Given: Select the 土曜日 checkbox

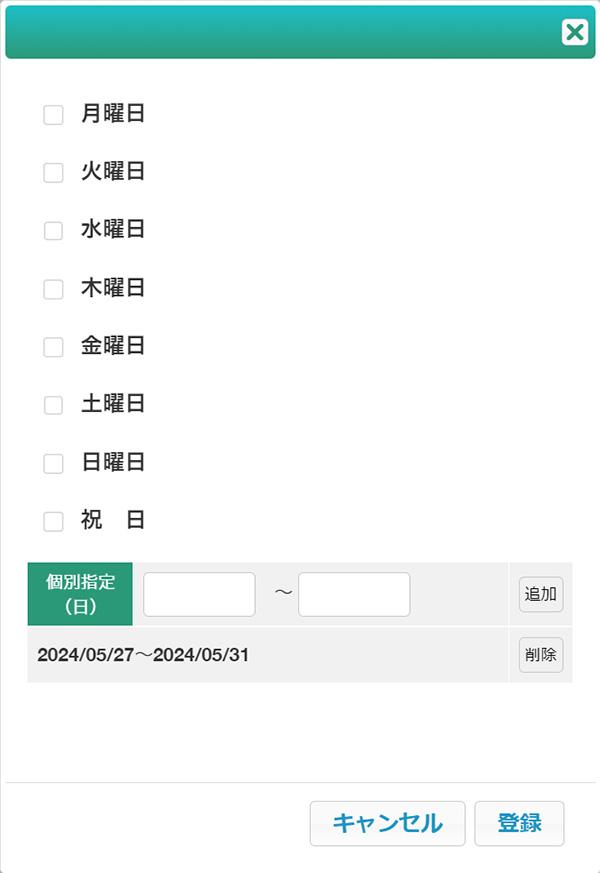Looking at the screenshot, I should click(53, 405).
